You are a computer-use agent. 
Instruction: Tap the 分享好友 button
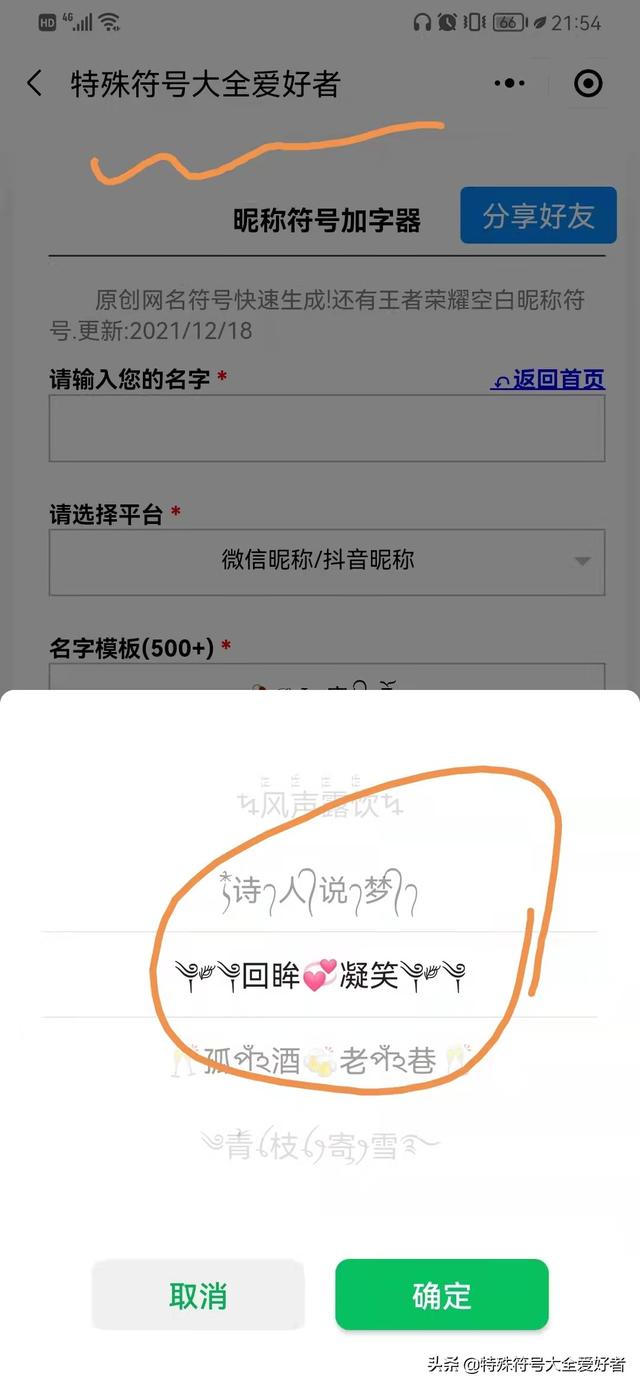538,215
